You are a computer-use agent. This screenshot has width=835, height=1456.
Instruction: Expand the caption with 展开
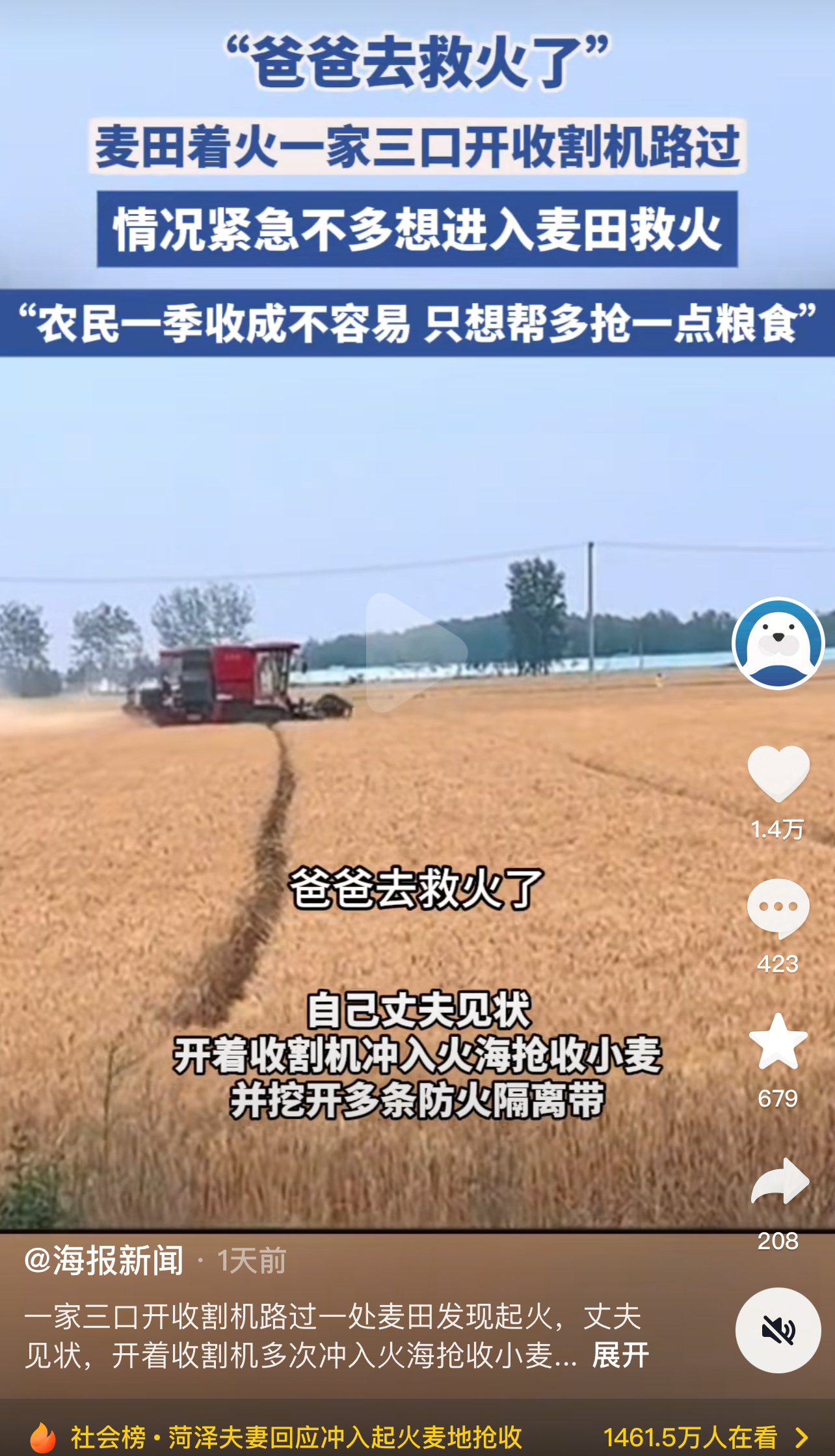tap(620, 1356)
